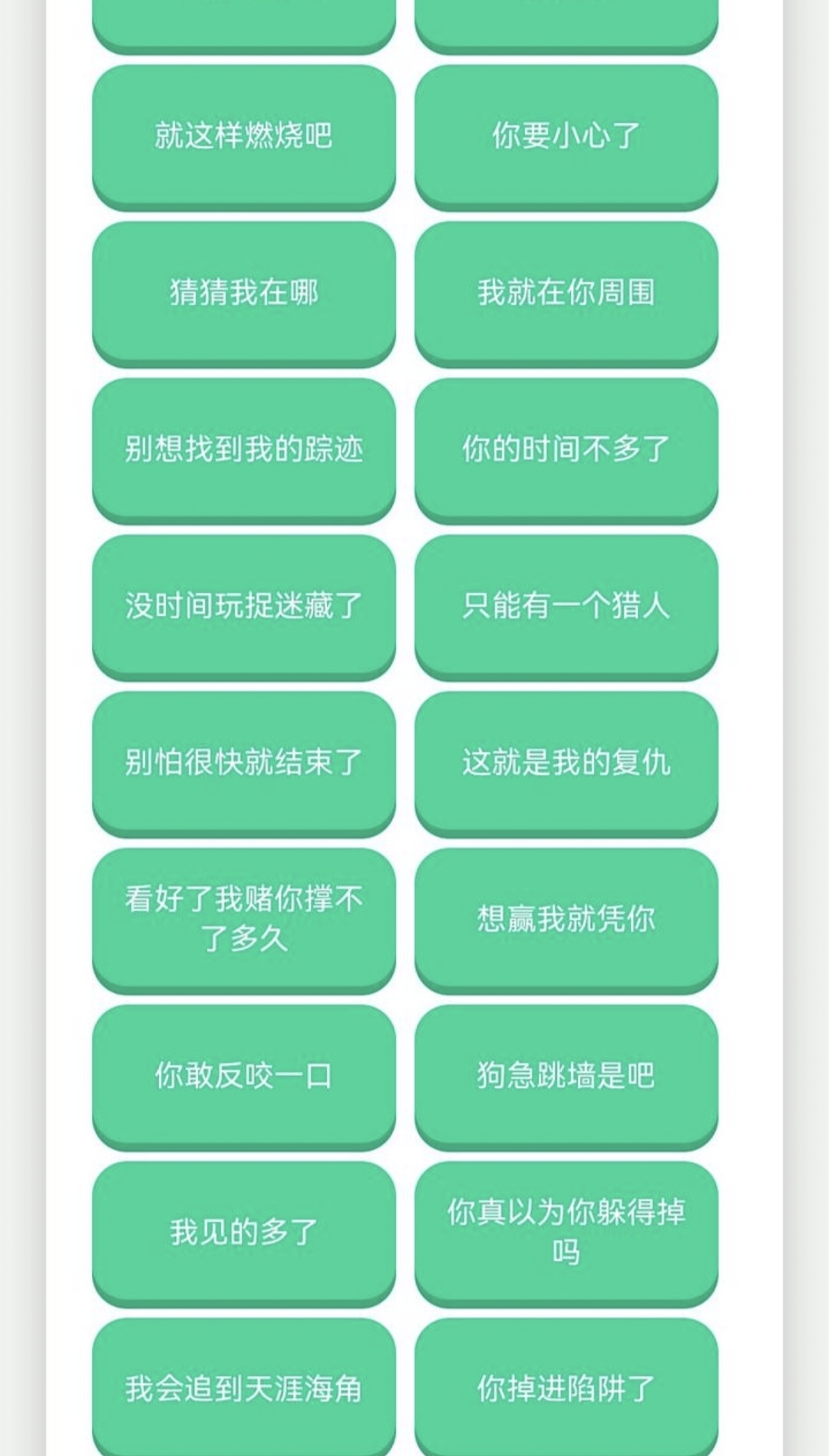The height and width of the screenshot is (1456, 829).
Task: Select the 猜猜我在哪 button
Action: tap(244, 293)
